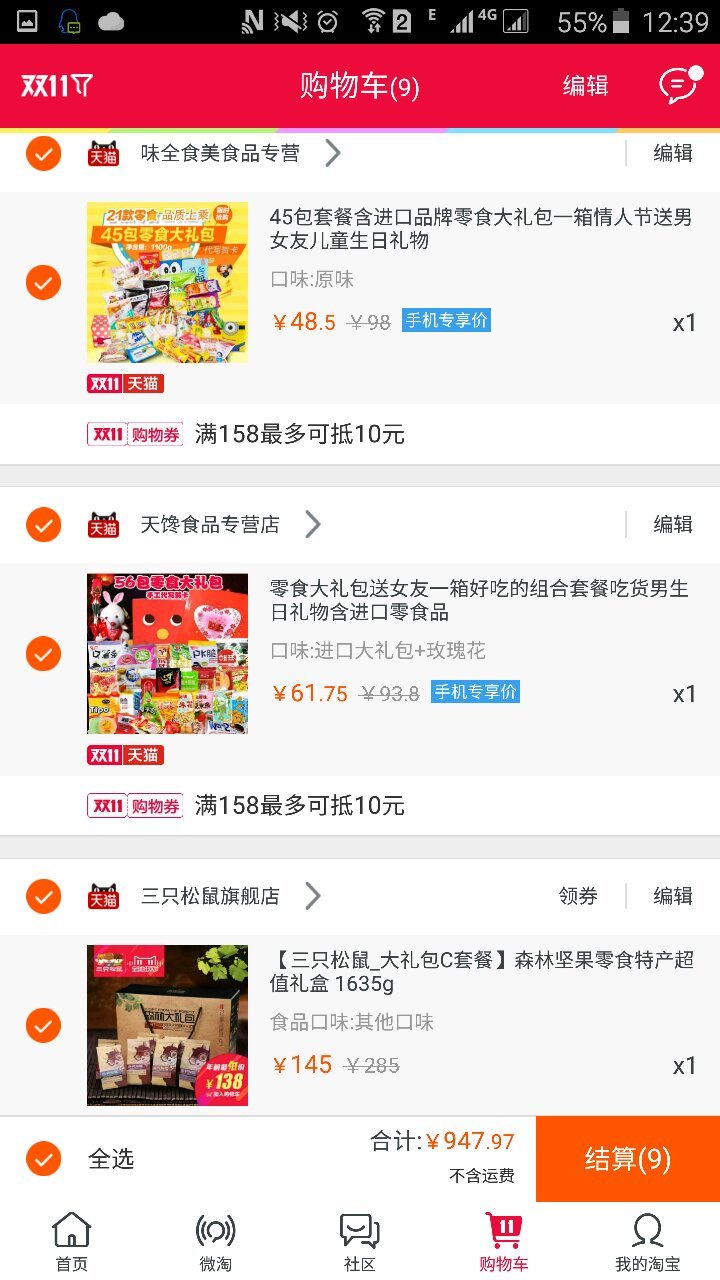Tap 编辑 in the top bar
Viewport: 720px width, 1280px height.
tap(585, 86)
